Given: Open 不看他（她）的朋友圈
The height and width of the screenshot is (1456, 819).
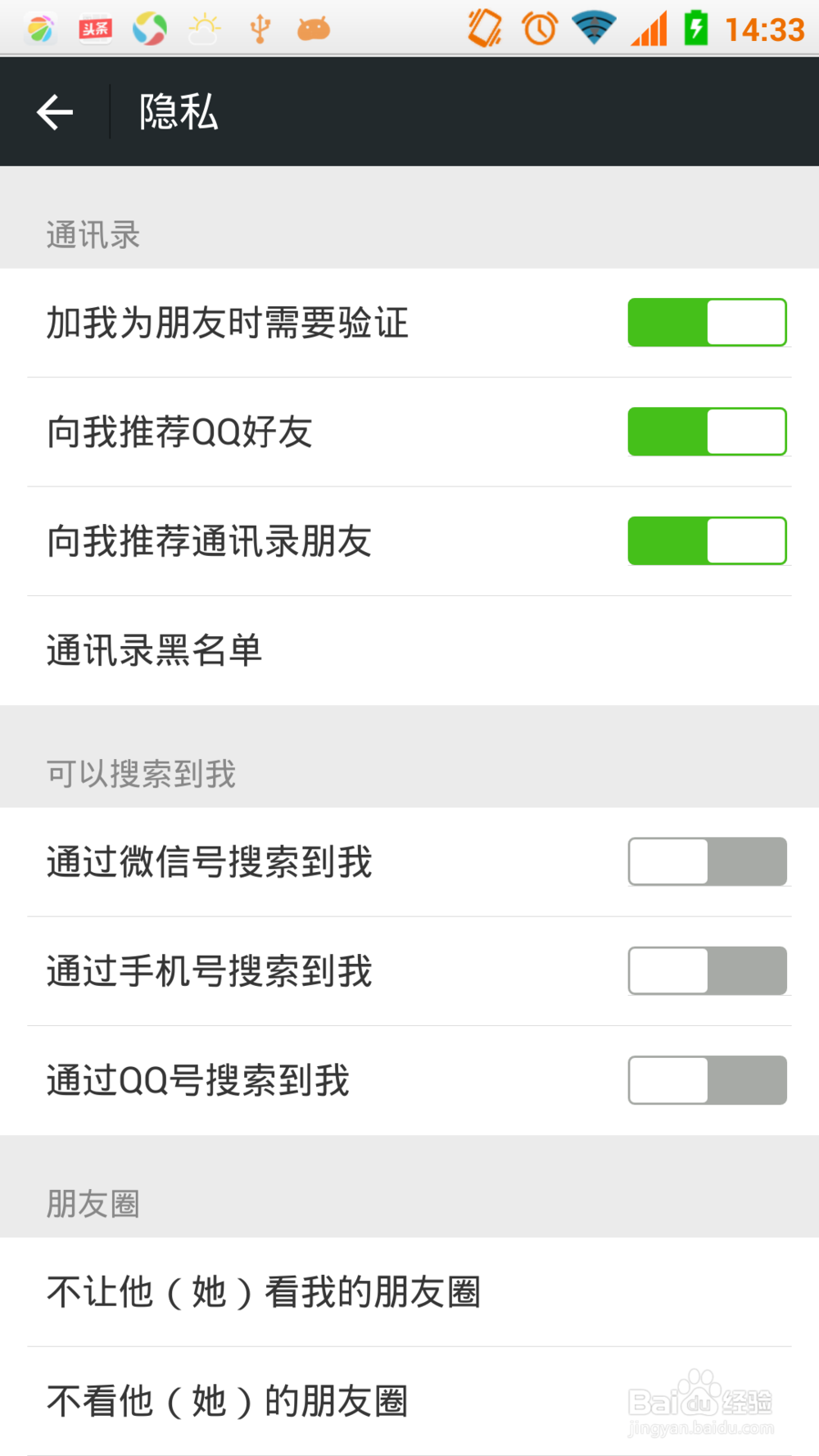Looking at the screenshot, I should tap(409, 1401).
